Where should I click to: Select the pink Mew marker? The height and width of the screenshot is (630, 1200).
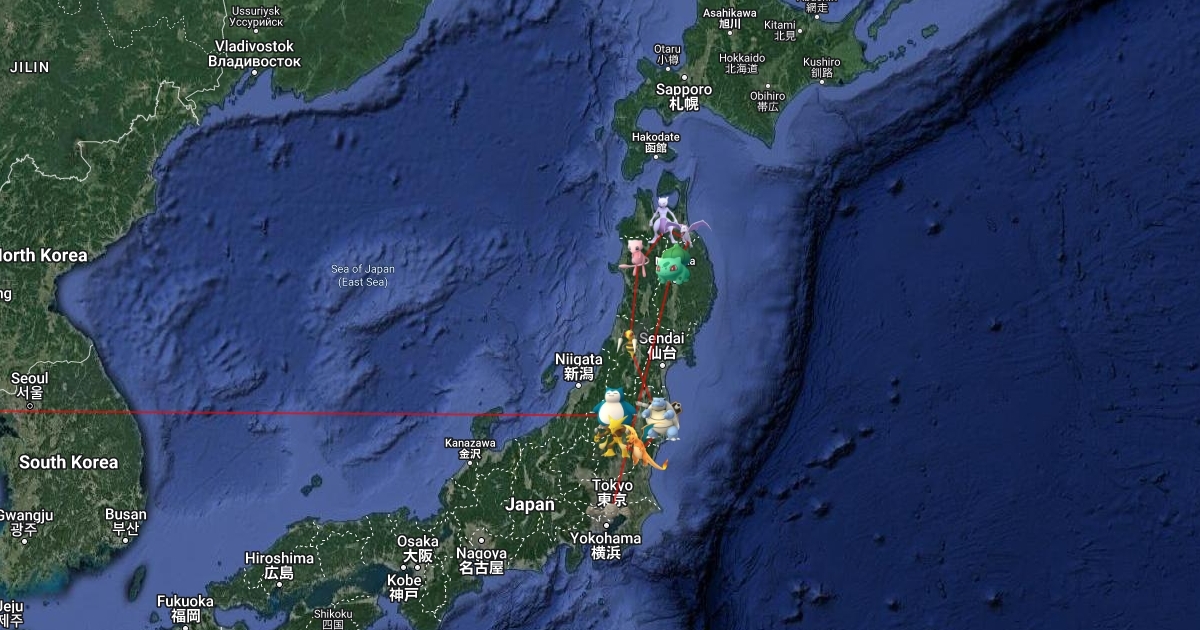tap(637, 257)
